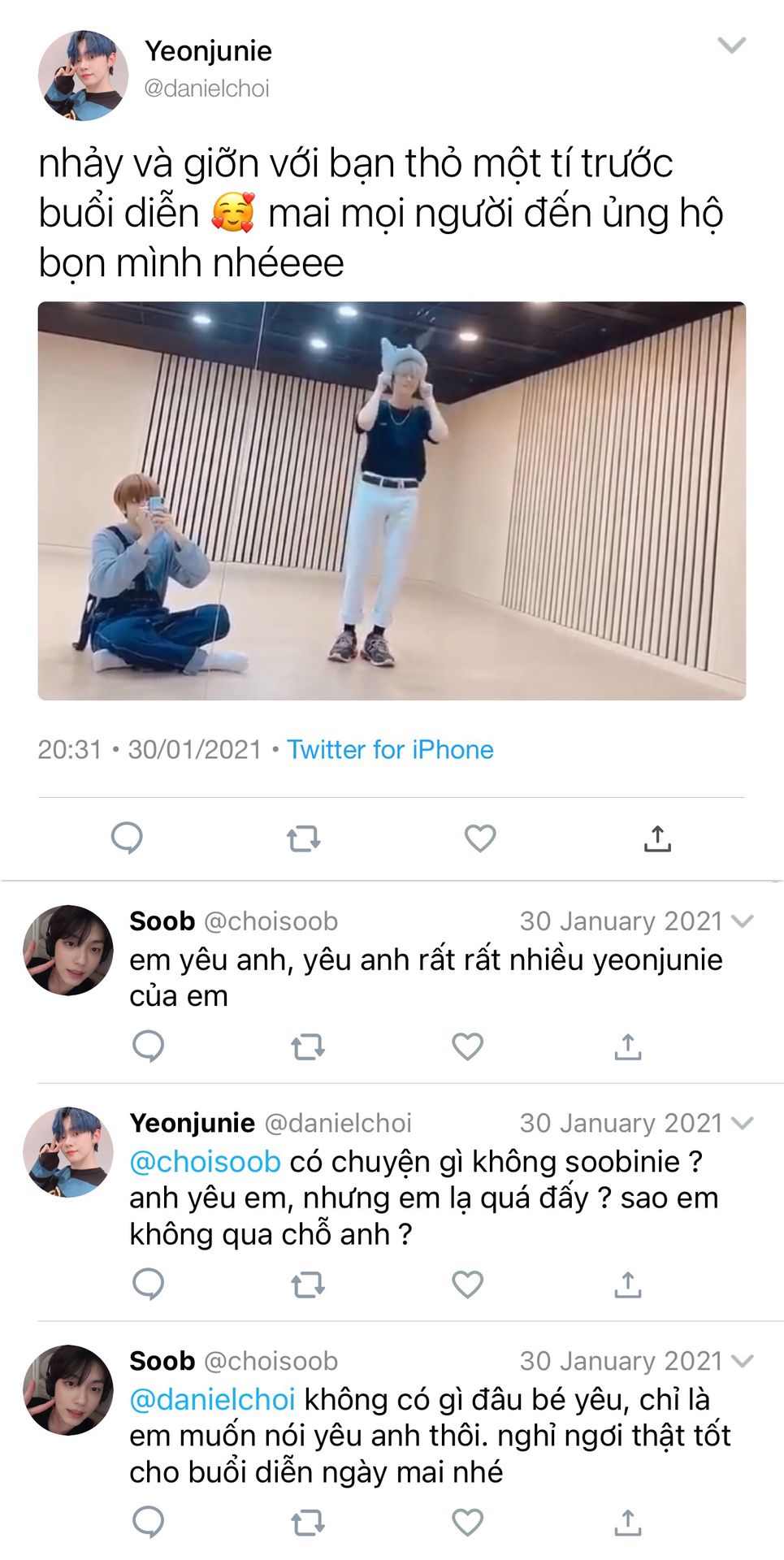The image size is (784, 1560).
Task: Reply to Soob's "em yêu anh" comment
Action: pos(149,1046)
